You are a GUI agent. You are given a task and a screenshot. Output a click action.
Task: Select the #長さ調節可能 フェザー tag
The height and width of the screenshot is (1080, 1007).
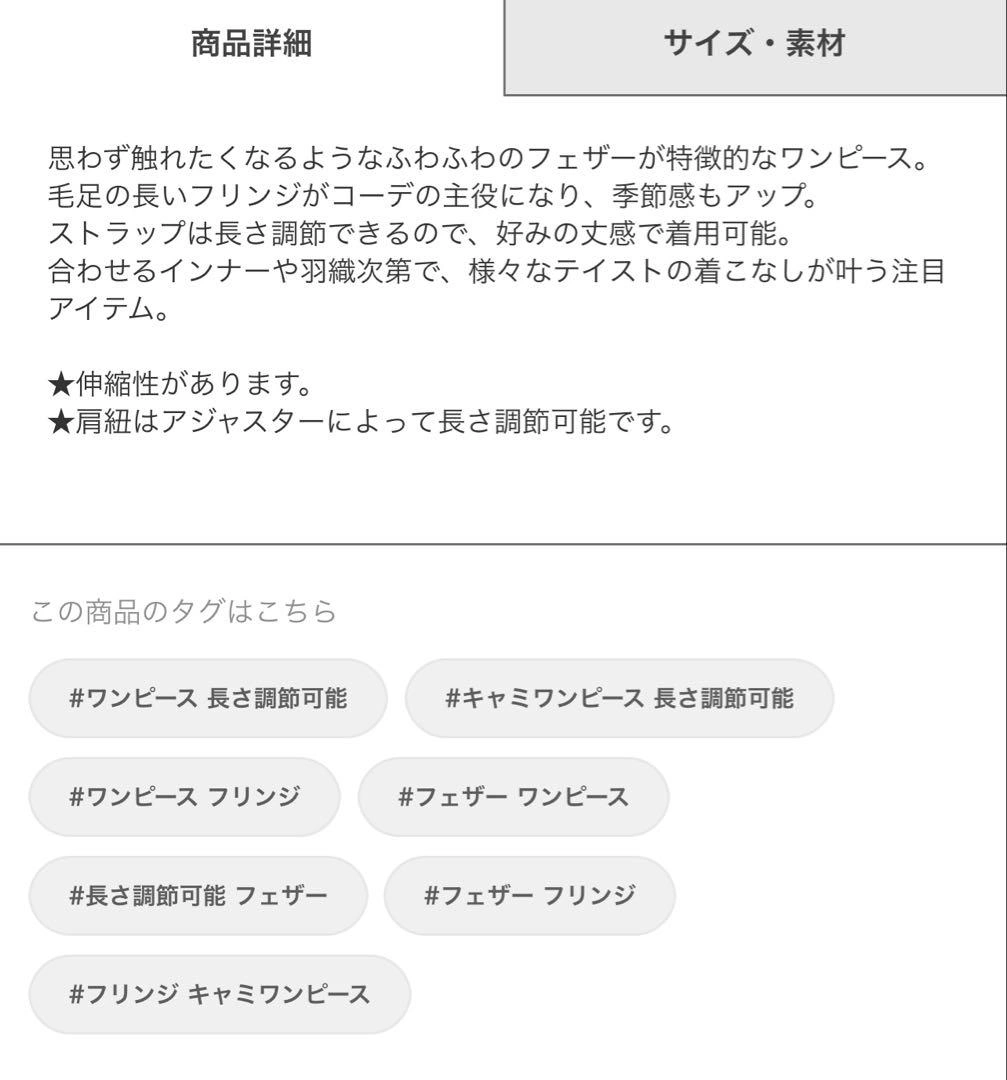198,895
